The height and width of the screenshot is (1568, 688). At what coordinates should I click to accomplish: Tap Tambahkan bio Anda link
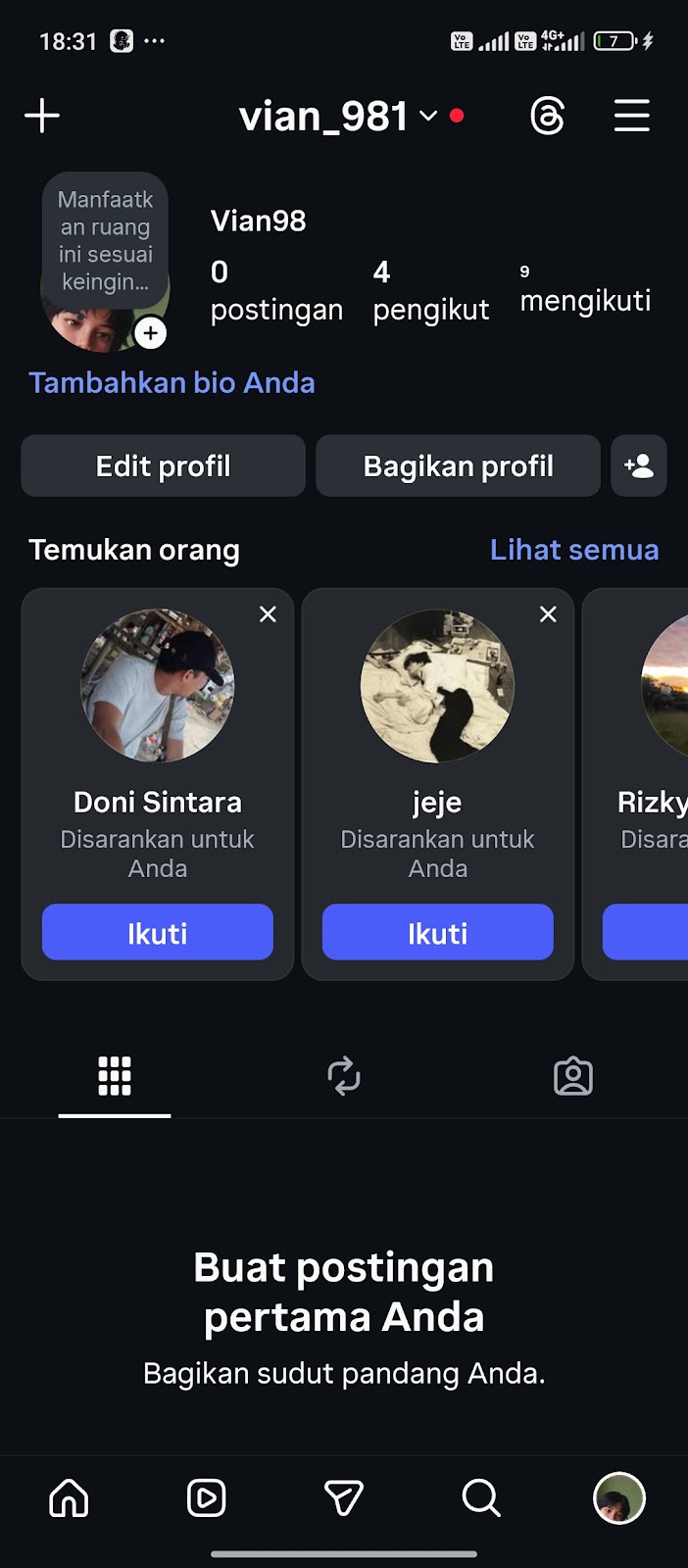pos(172,382)
